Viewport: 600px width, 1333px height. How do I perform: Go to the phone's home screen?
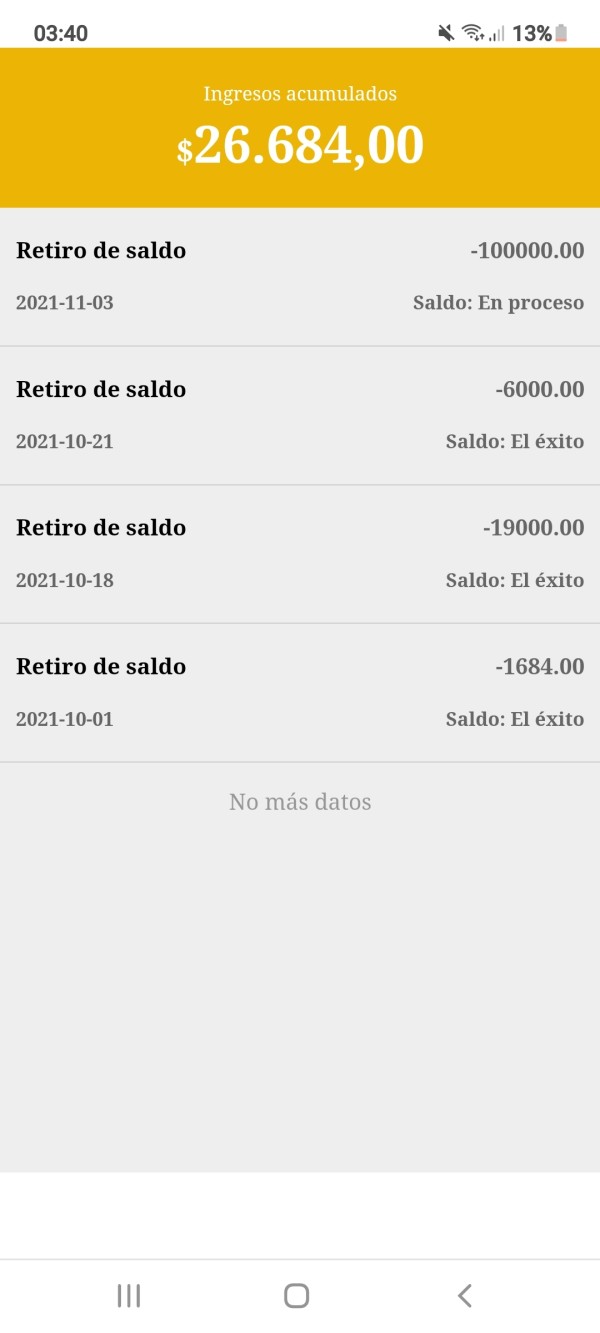tap(296, 1296)
